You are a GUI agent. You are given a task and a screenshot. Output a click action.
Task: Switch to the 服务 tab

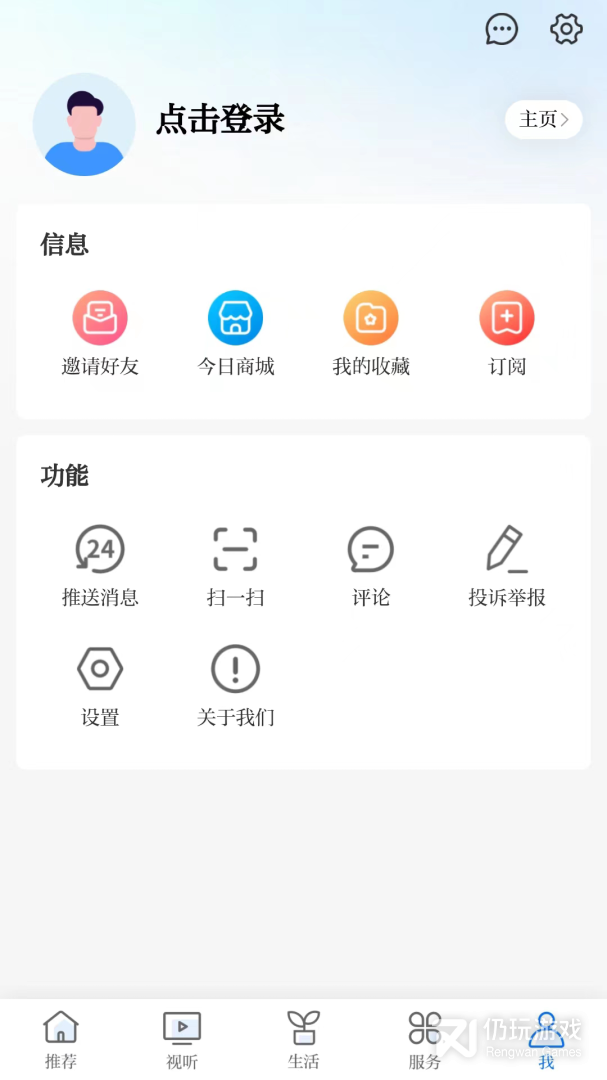coord(425,1040)
